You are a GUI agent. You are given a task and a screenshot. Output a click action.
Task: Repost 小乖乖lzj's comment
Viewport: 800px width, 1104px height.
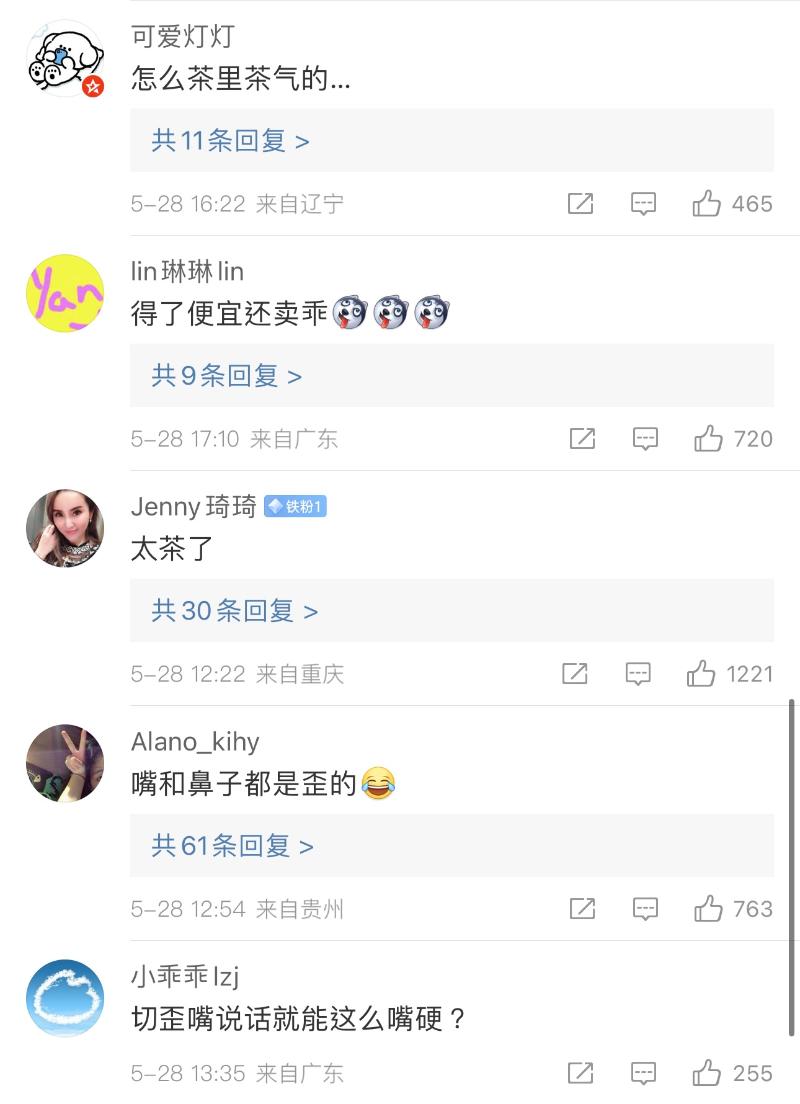click(580, 1073)
